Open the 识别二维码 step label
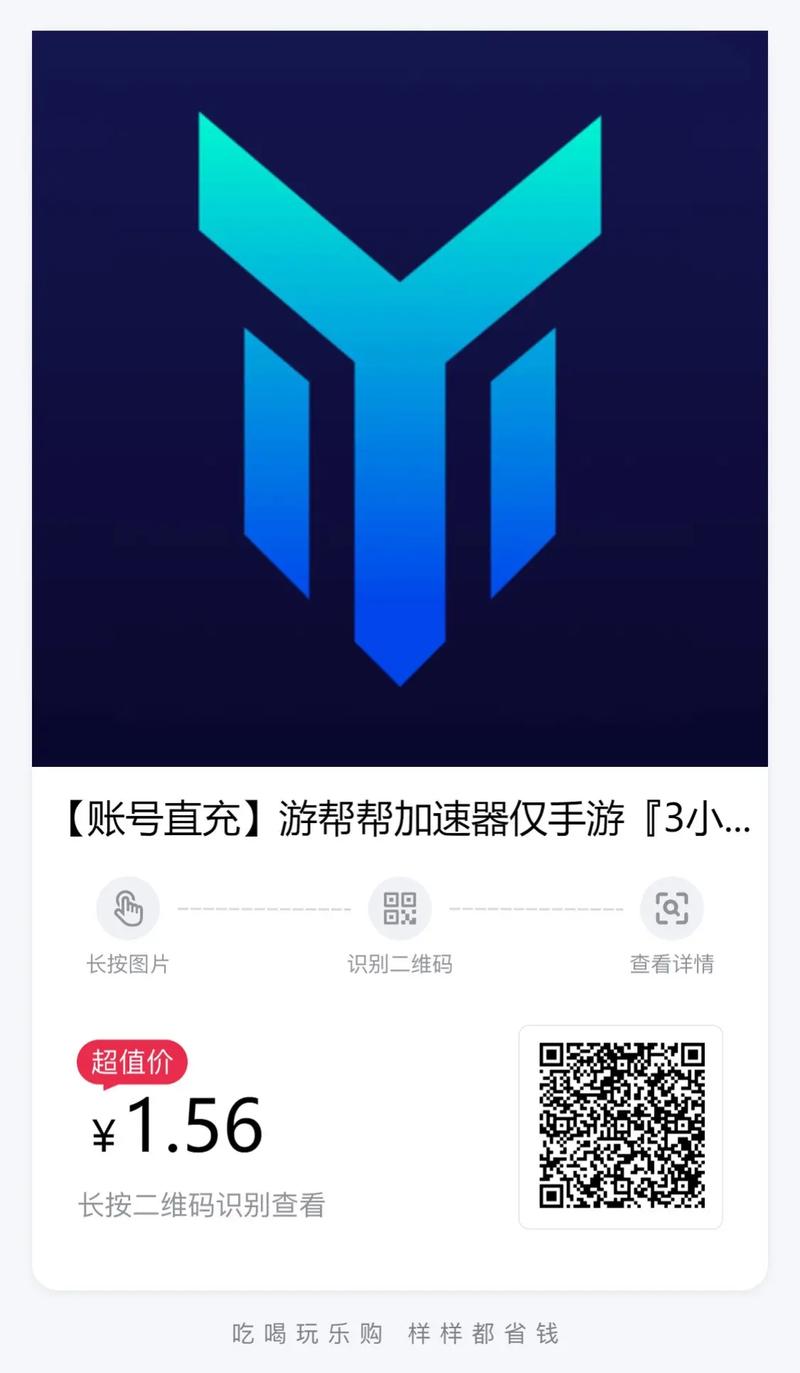Image resolution: width=800 pixels, height=1373 pixels. click(400, 963)
